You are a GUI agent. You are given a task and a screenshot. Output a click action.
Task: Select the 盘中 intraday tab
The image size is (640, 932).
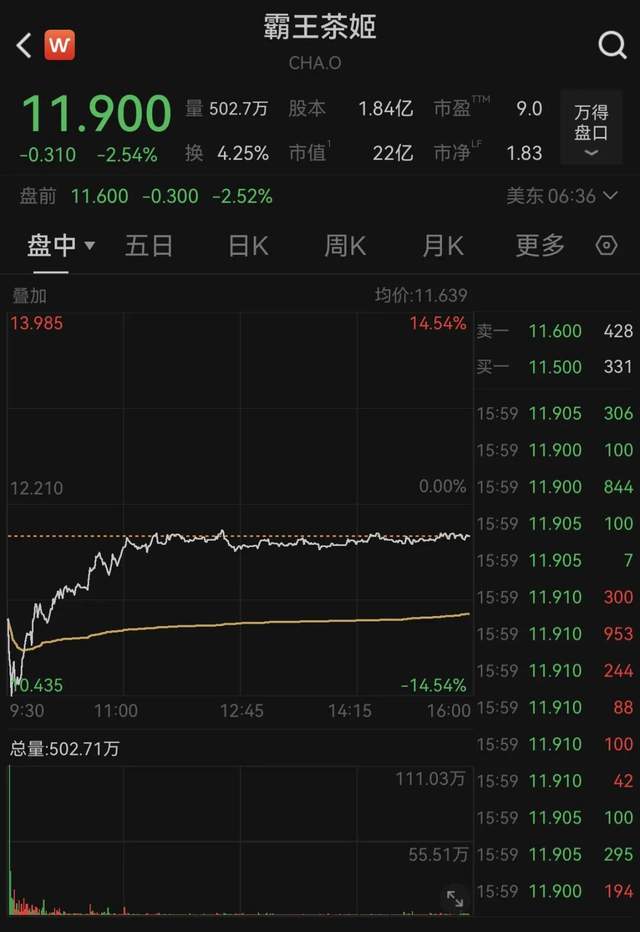pyautogui.click(x=60, y=245)
